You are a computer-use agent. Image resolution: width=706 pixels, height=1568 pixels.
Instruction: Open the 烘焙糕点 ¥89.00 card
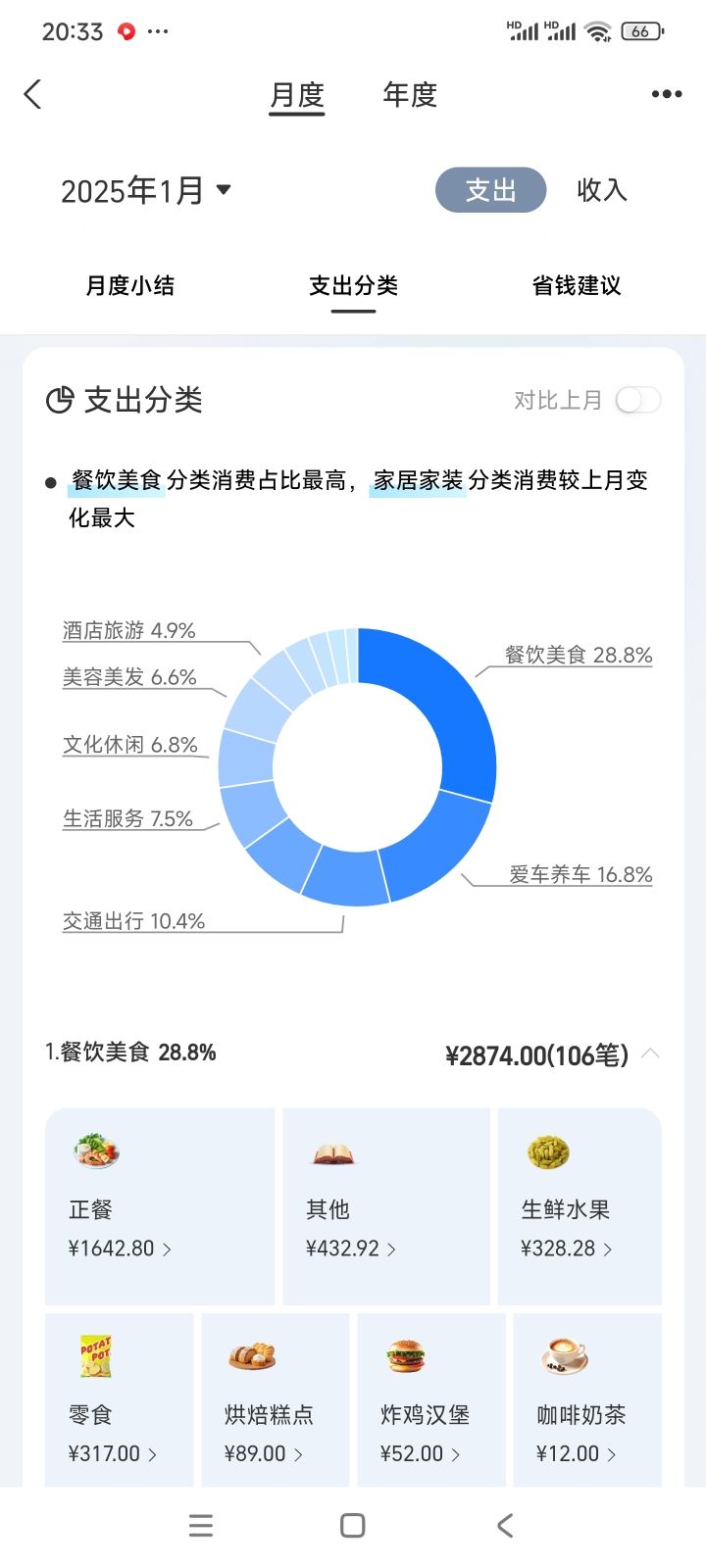[275, 1400]
